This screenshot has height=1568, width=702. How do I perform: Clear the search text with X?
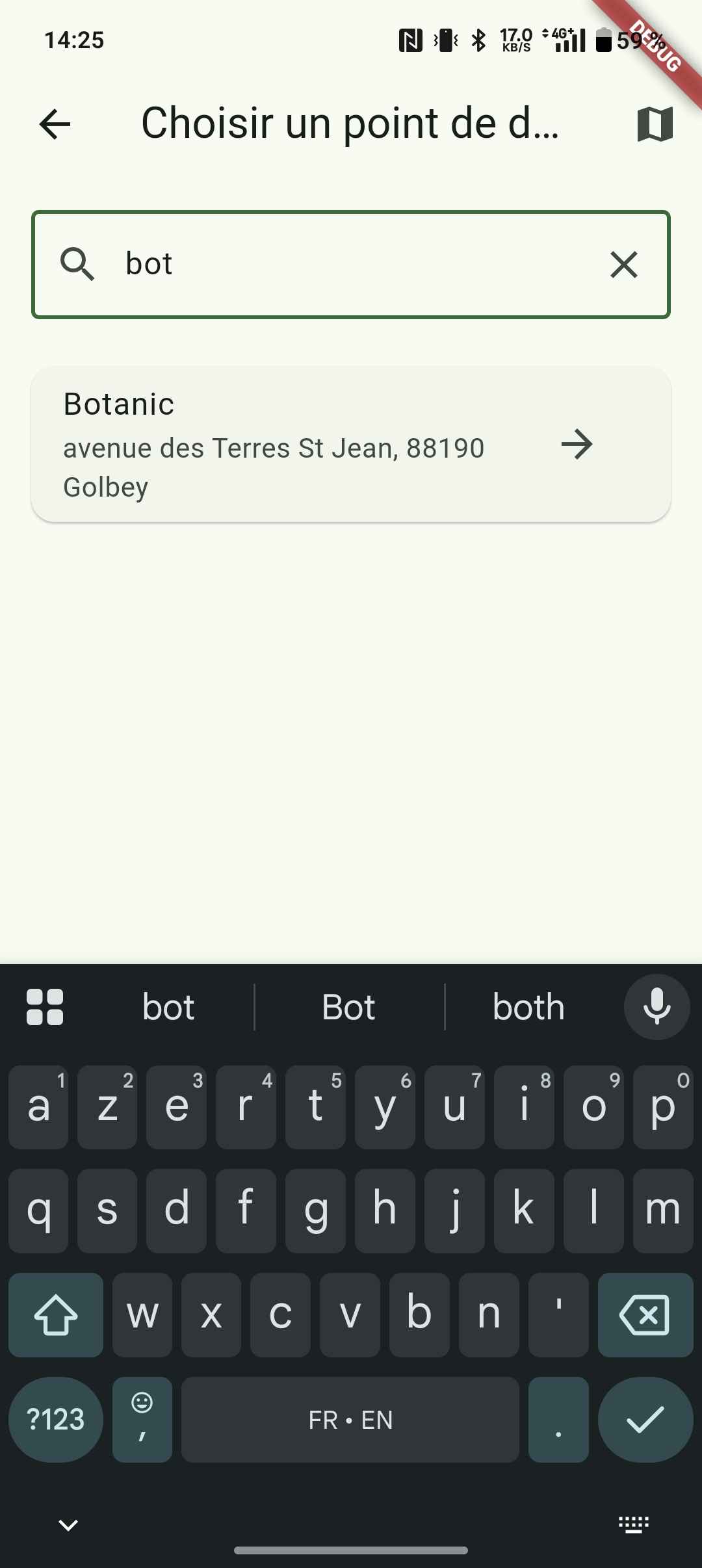(623, 265)
